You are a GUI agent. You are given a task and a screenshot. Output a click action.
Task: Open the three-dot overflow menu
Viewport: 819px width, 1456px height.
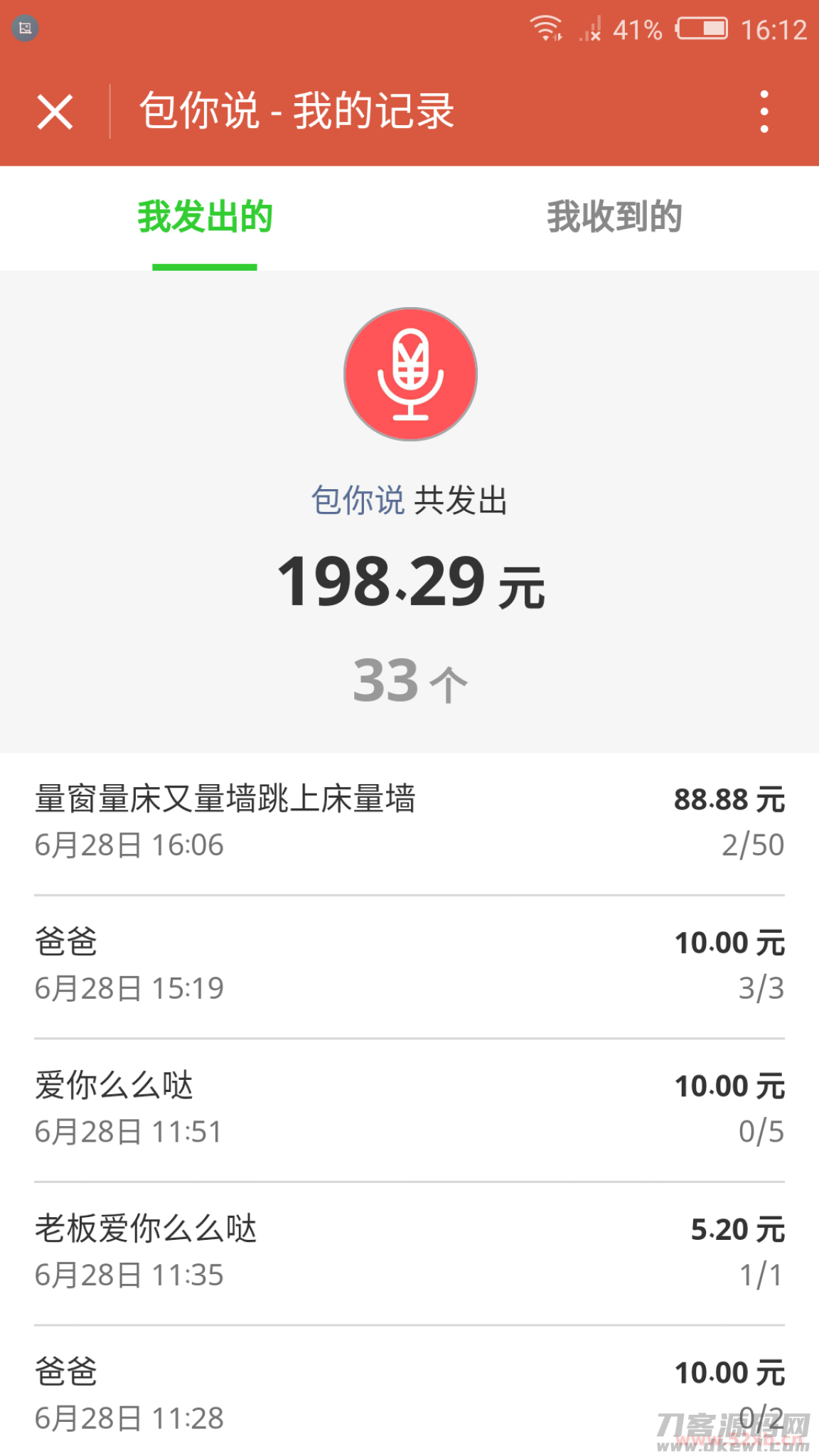pos(765,112)
